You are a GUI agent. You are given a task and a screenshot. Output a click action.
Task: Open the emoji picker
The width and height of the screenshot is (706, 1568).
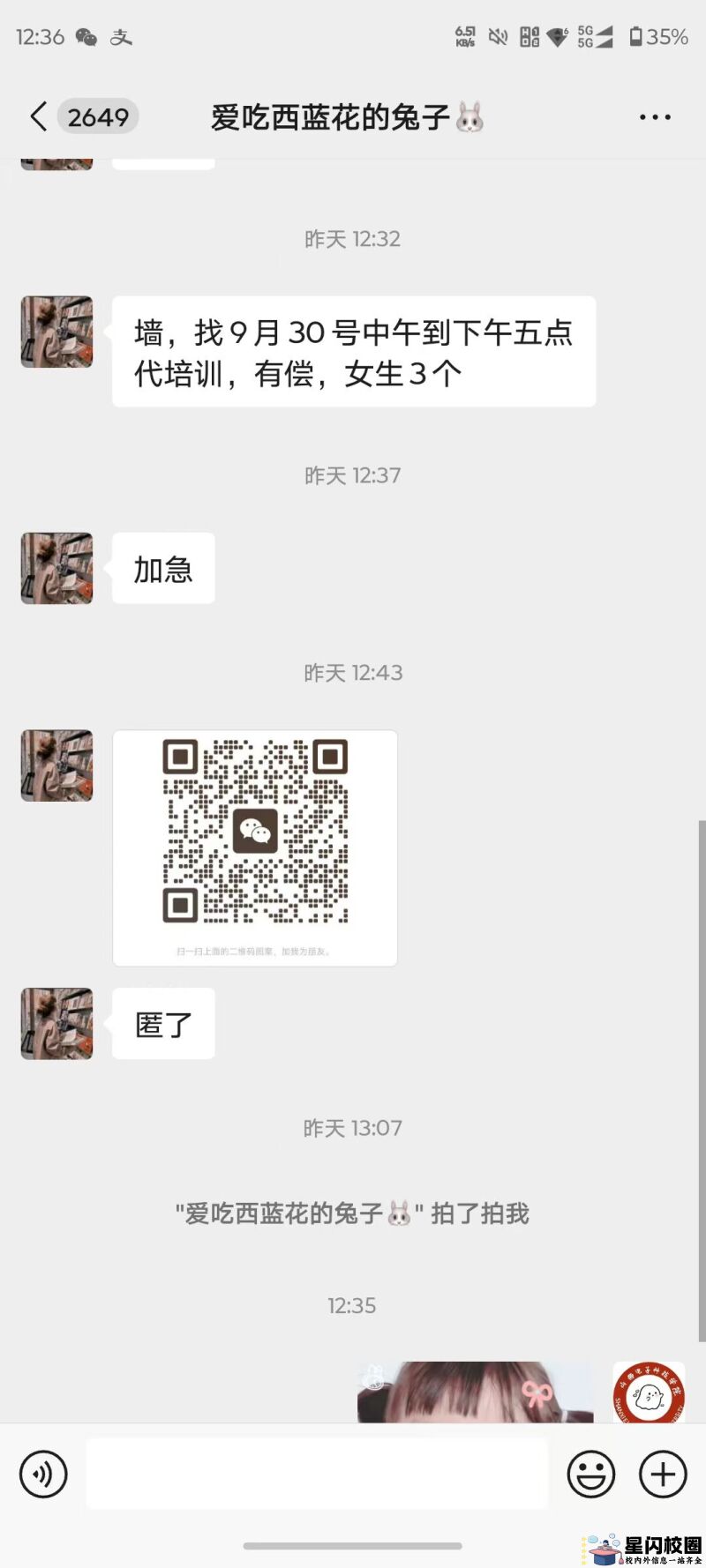[x=590, y=1474]
